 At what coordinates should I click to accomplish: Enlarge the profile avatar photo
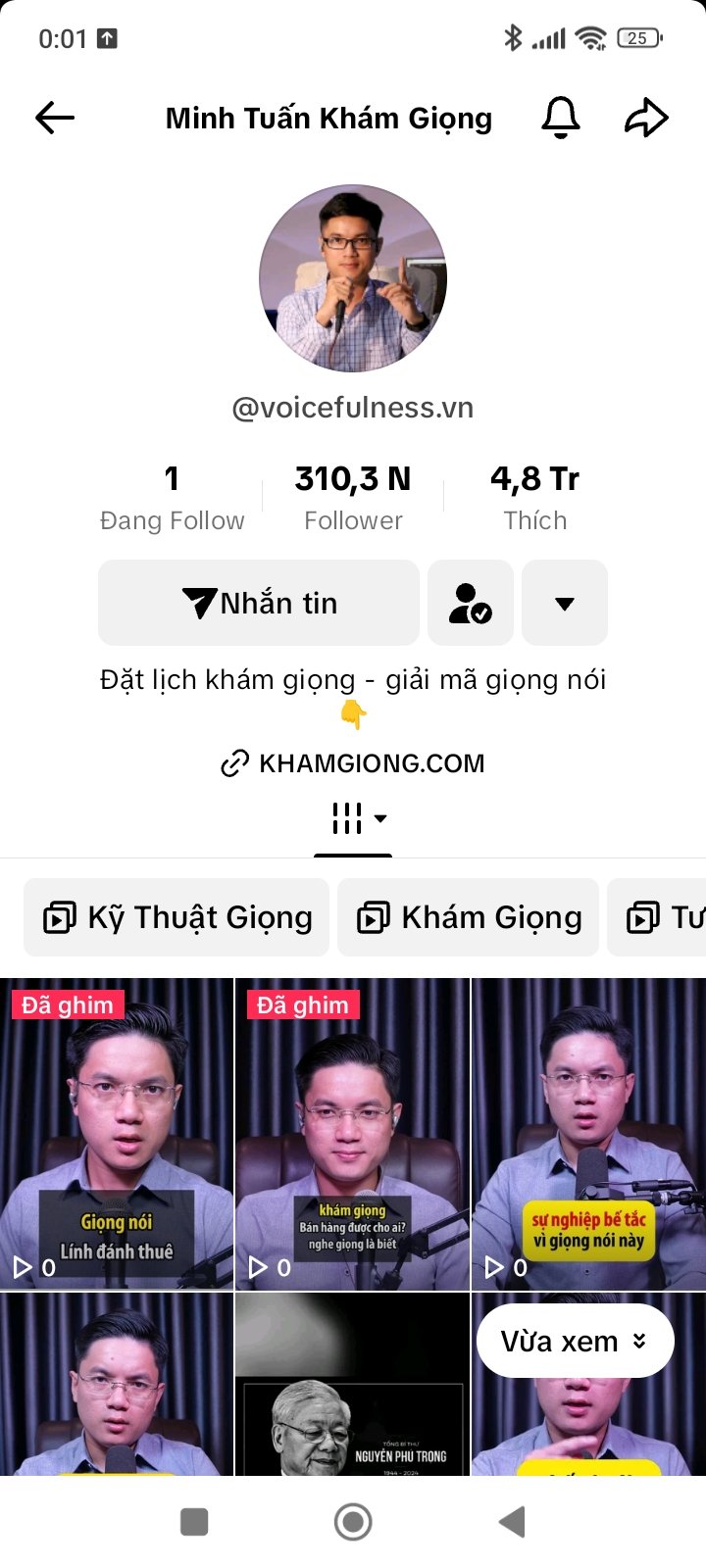[353, 278]
